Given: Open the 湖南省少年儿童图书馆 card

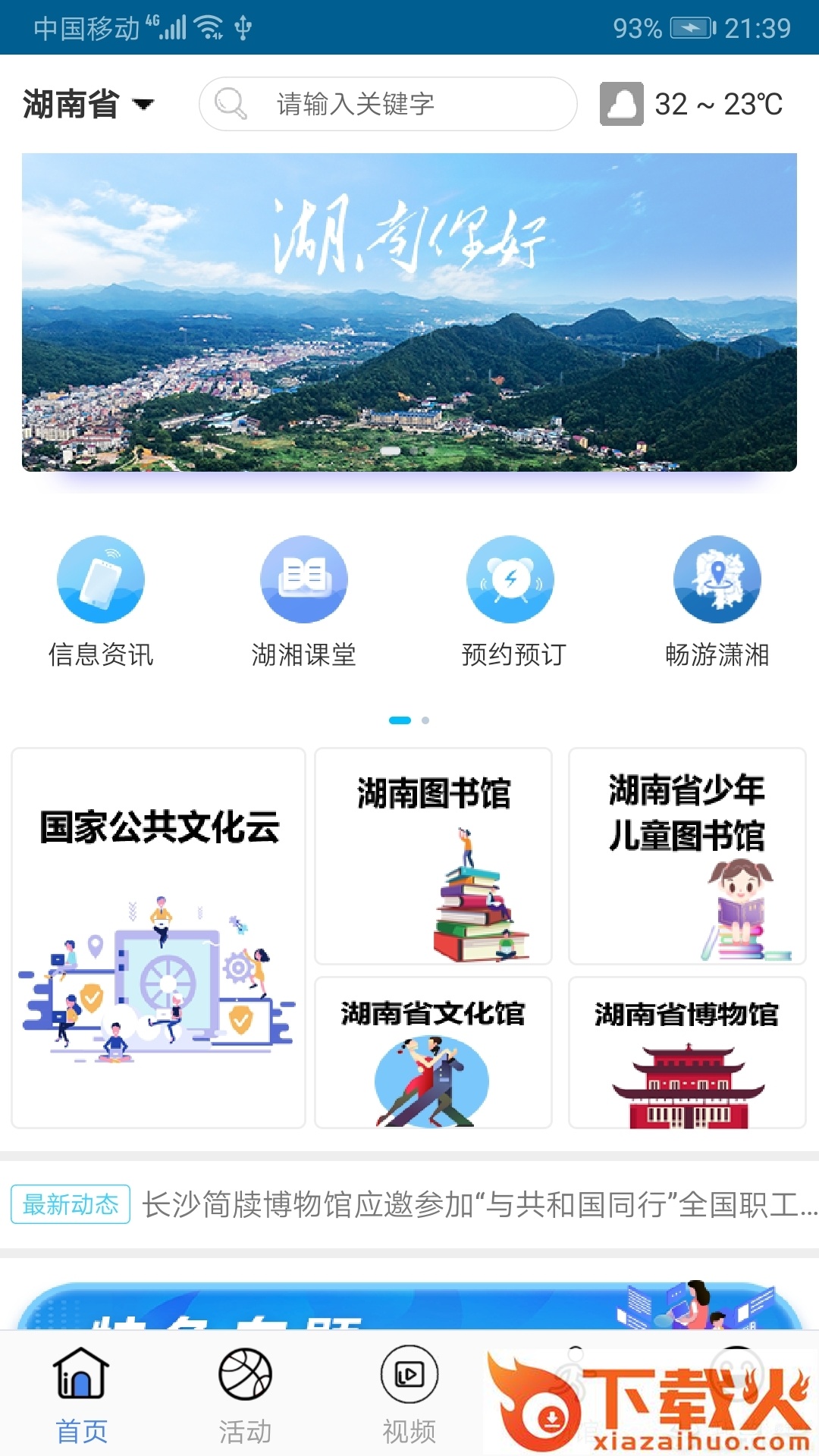Looking at the screenshot, I should coord(687,856).
